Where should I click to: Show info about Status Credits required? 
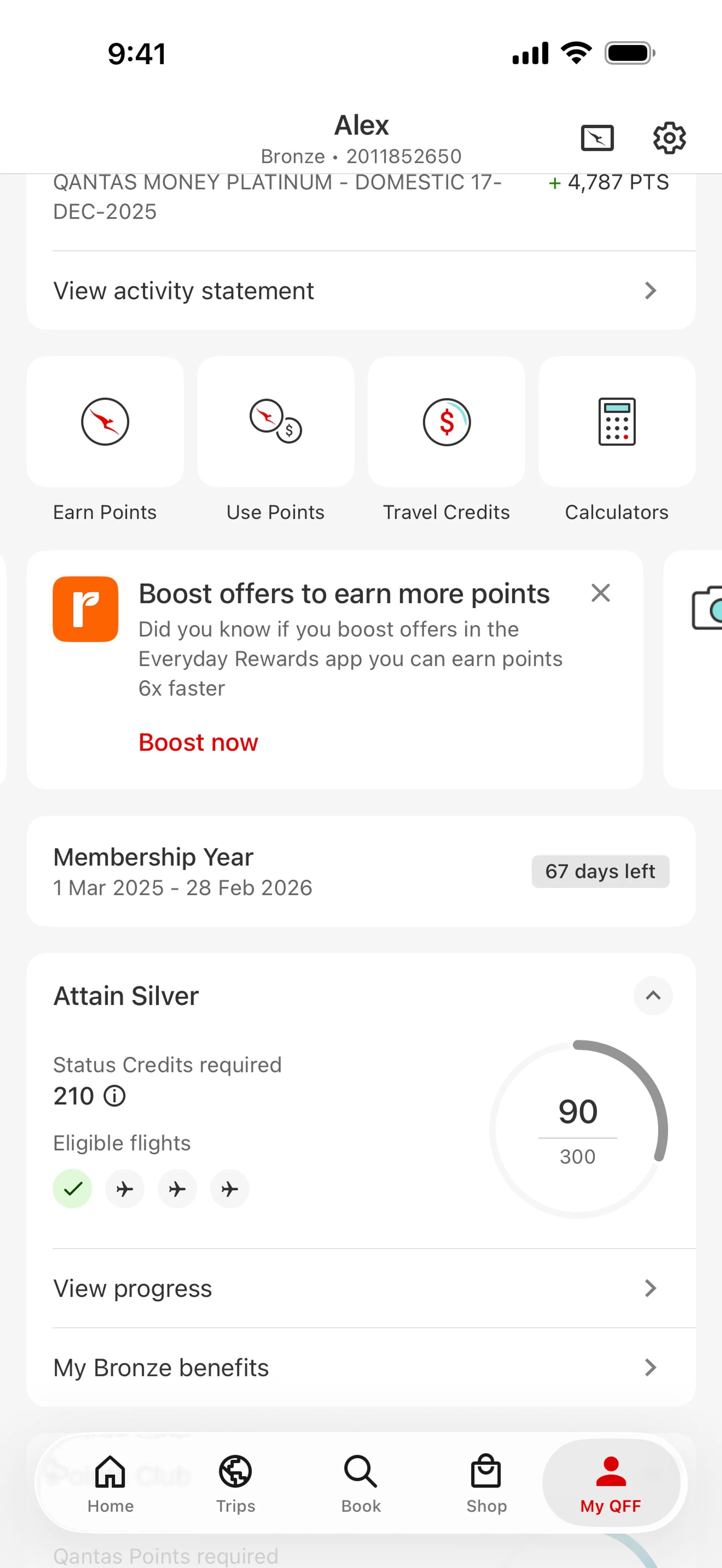click(114, 1096)
